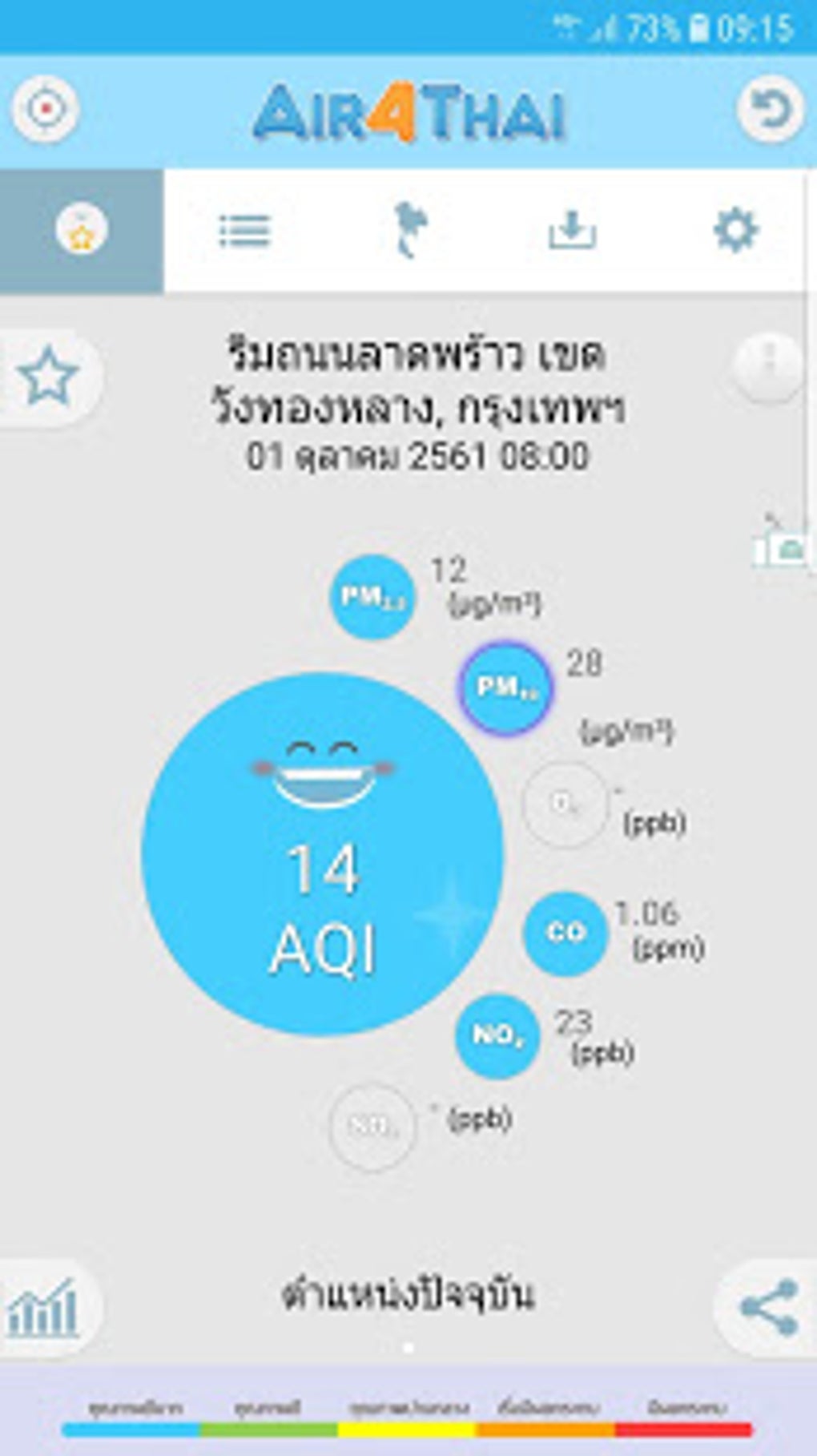Open the download tab
Image resolution: width=817 pixels, height=1456 pixels.
coord(572,230)
